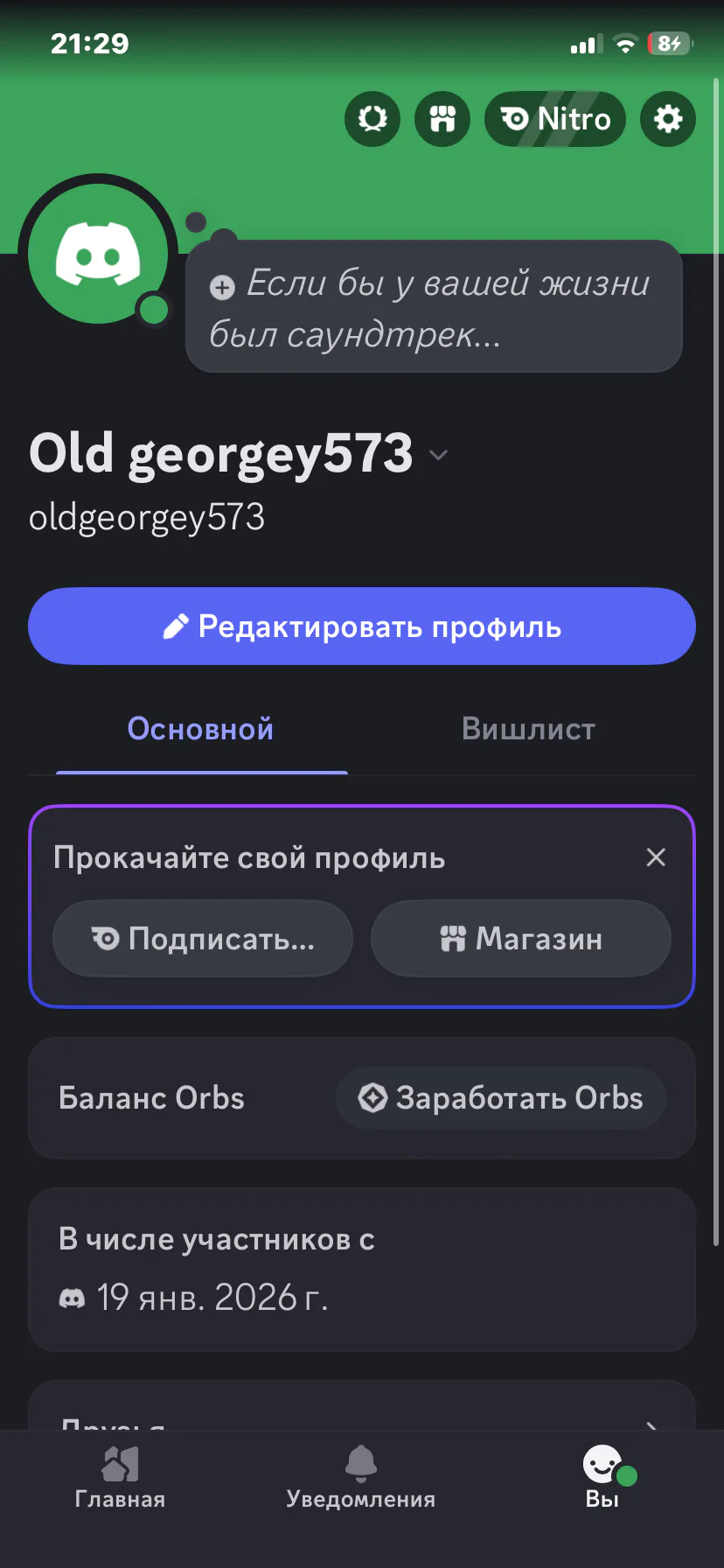Image resolution: width=724 pixels, height=1568 pixels.
Task: Open the shop icon in the header
Action: tap(442, 119)
